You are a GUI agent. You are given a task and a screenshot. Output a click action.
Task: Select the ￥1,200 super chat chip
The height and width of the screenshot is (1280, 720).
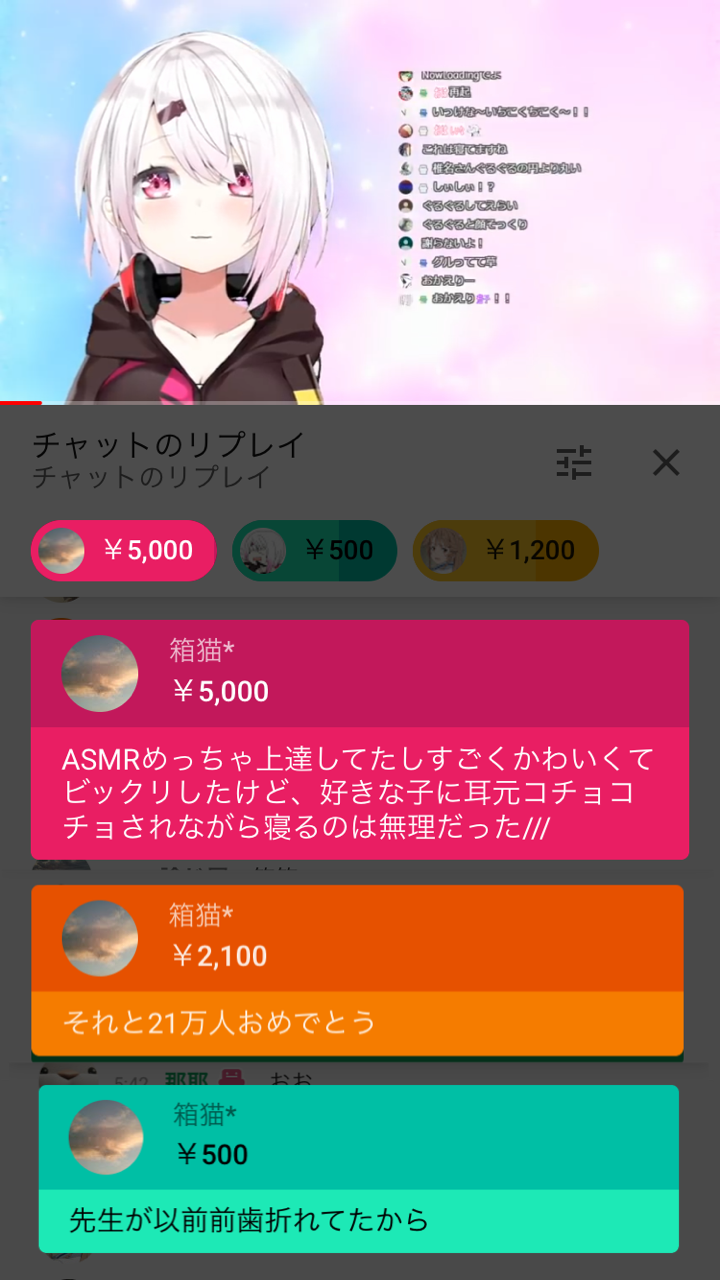pyautogui.click(x=506, y=550)
